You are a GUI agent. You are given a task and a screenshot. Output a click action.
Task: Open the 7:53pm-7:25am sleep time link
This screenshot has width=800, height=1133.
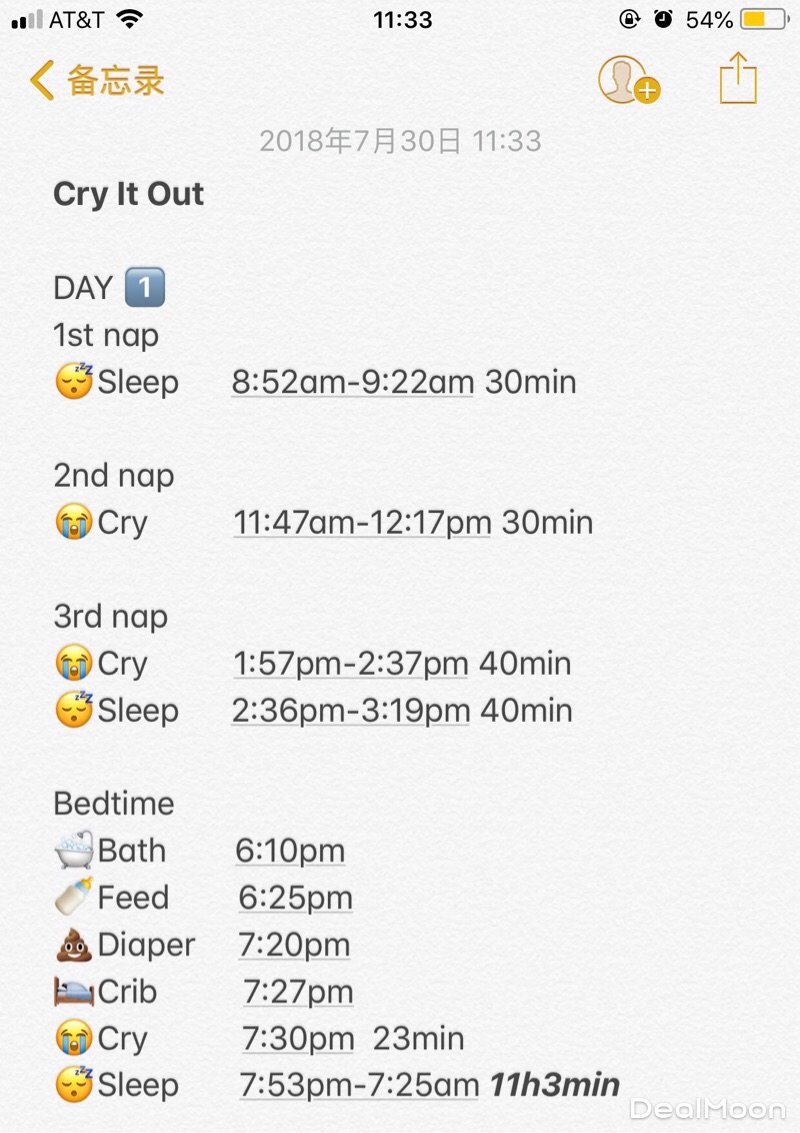359,1086
